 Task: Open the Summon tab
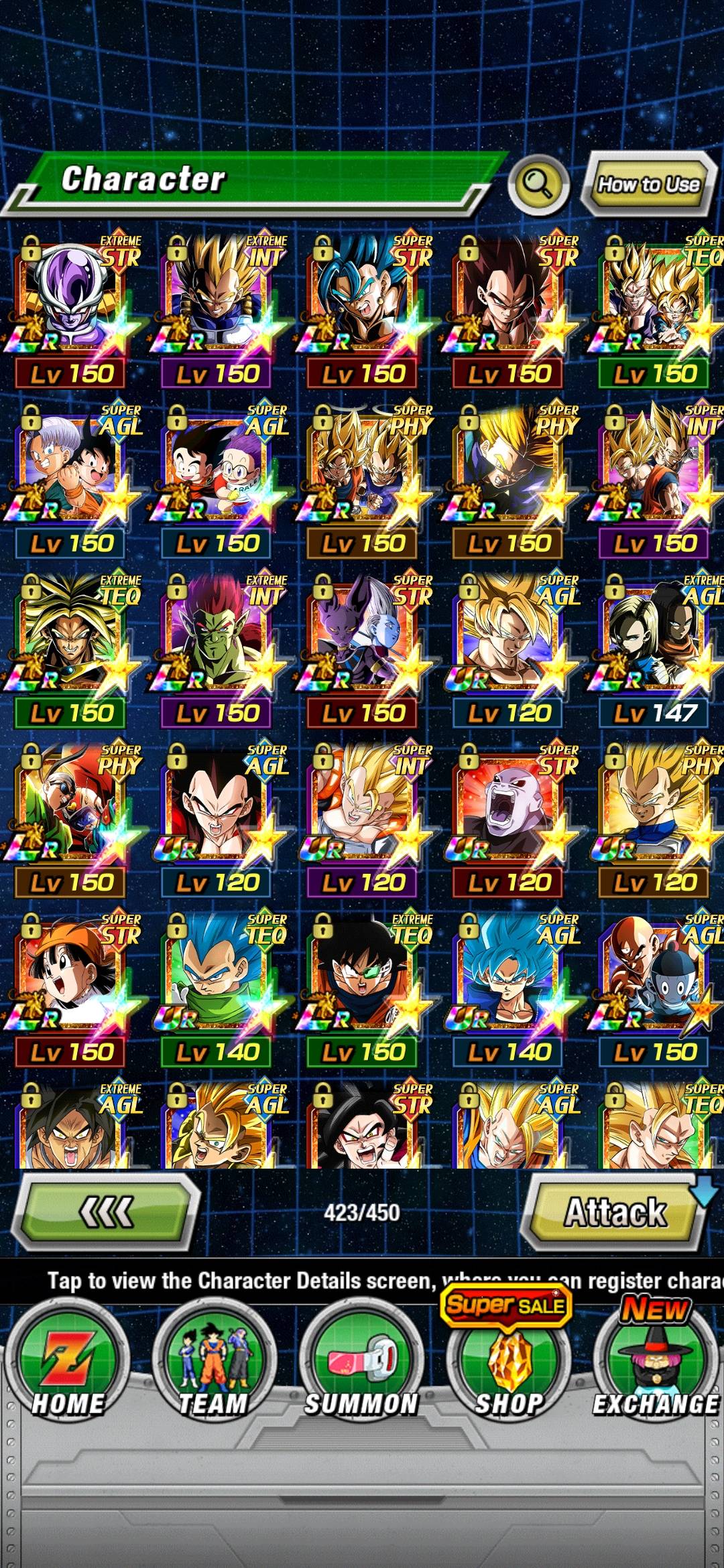361,1360
